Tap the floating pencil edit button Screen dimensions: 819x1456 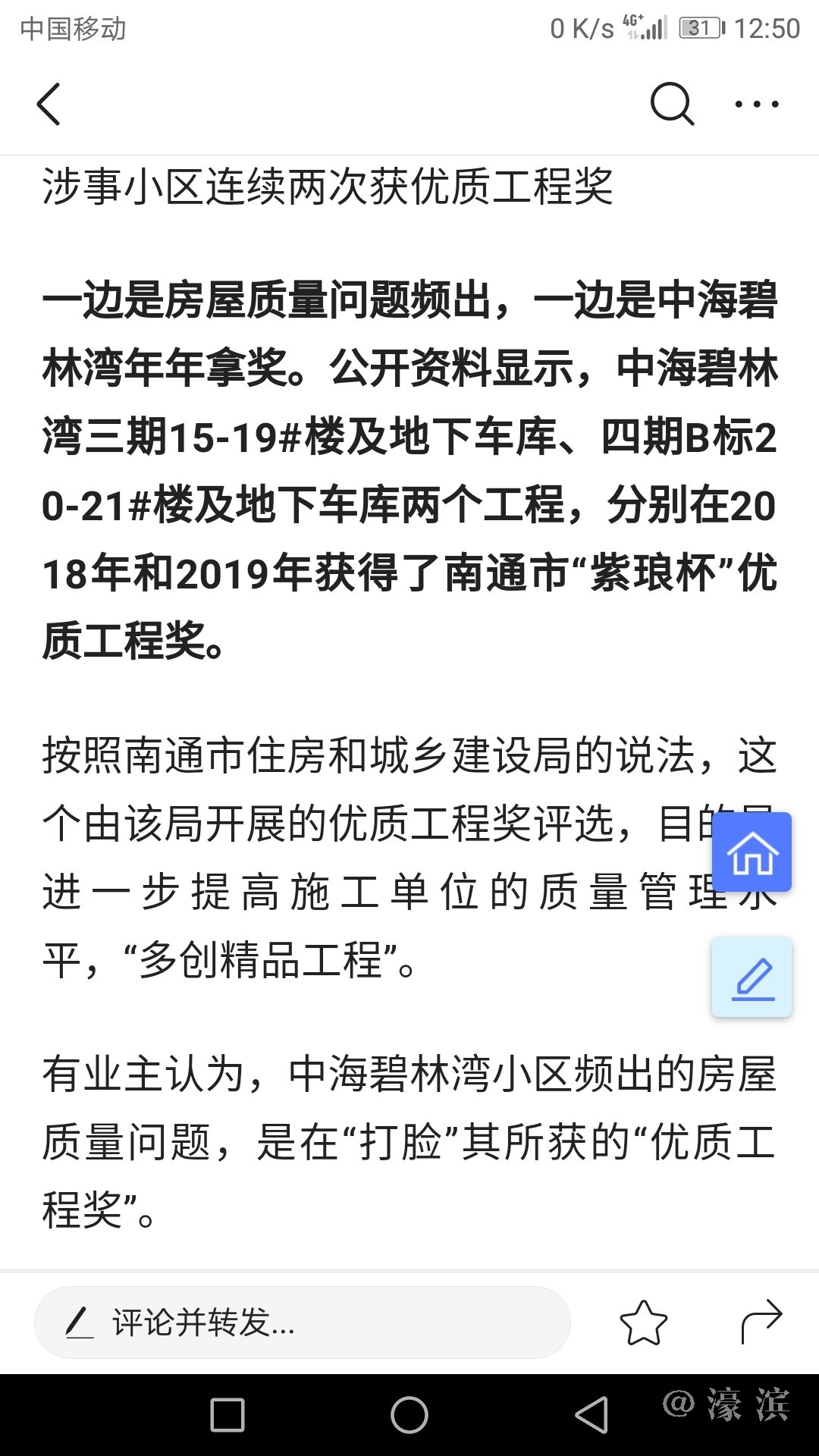tap(752, 977)
